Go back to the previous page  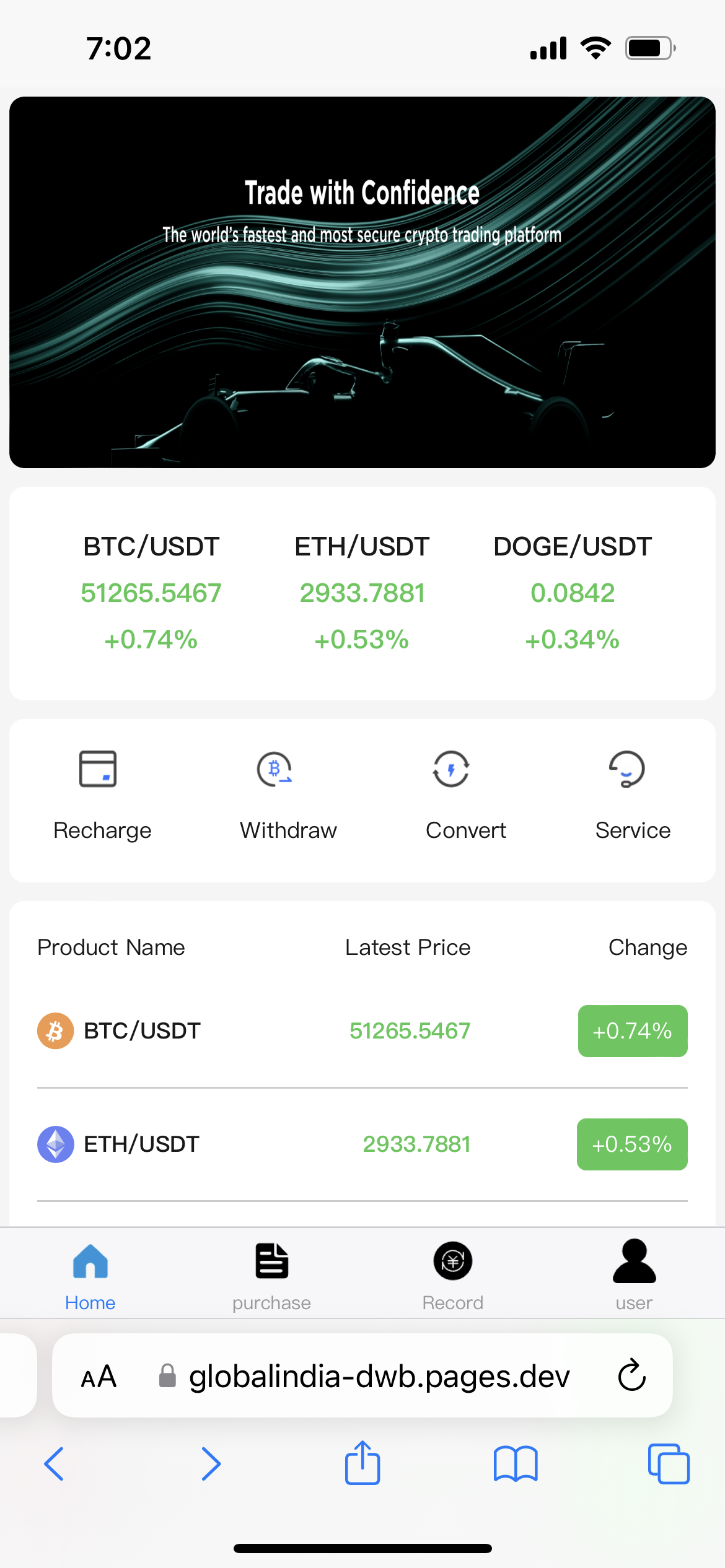pyautogui.click(x=55, y=1464)
